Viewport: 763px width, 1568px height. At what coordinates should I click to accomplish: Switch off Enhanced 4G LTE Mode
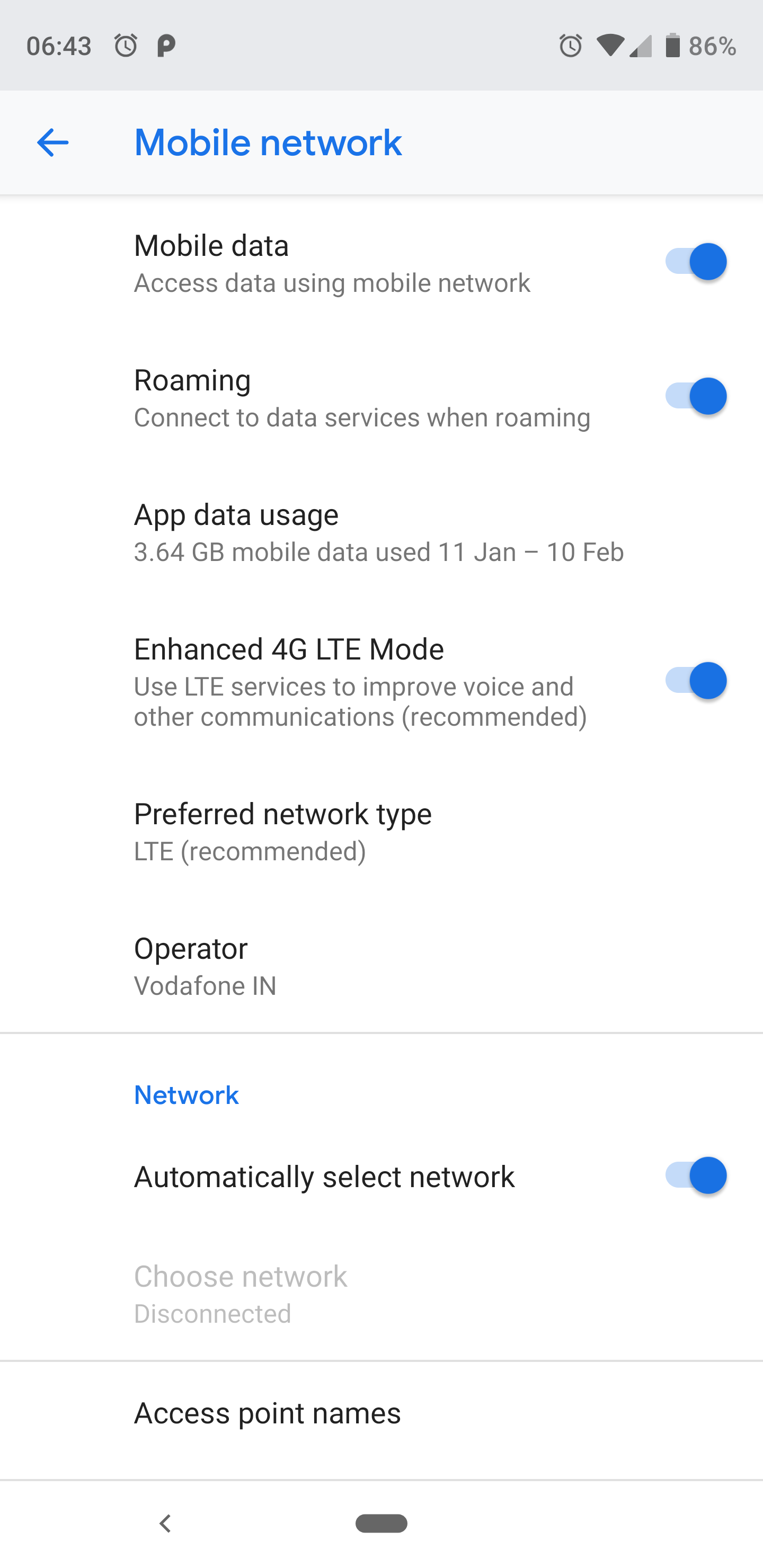tap(695, 681)
